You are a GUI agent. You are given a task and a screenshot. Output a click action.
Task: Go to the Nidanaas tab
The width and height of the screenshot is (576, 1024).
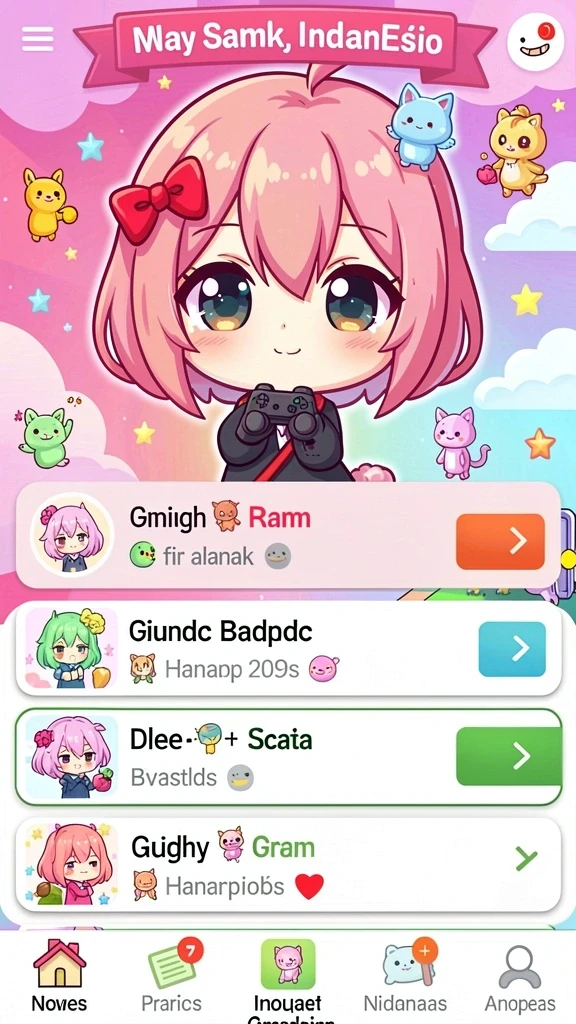click(x=405, y=976)
